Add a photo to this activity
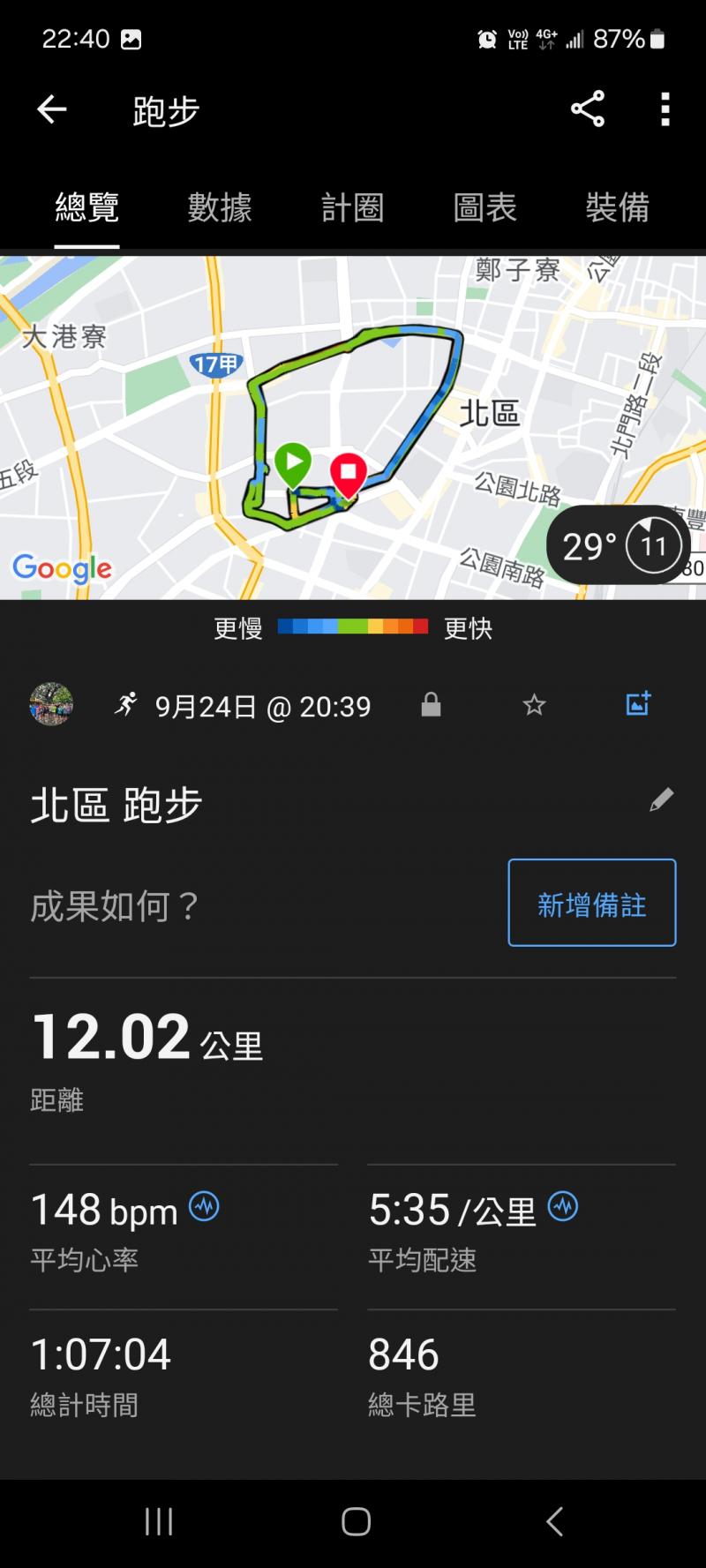Screen dimensions: 706x1568 638,703
